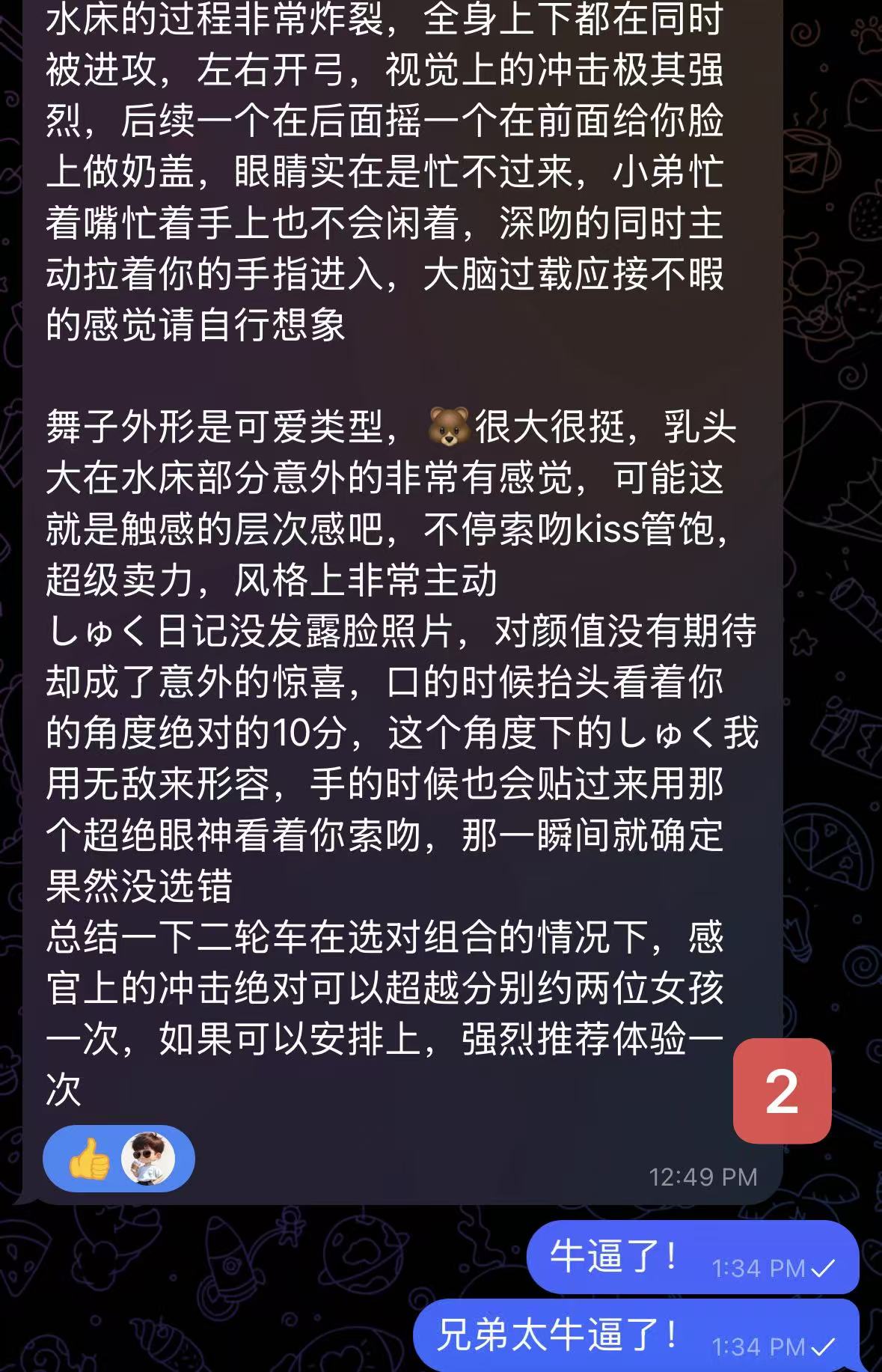
Task: Tap the outgoing message 牛逼了！
Action: click(615, 1257)
